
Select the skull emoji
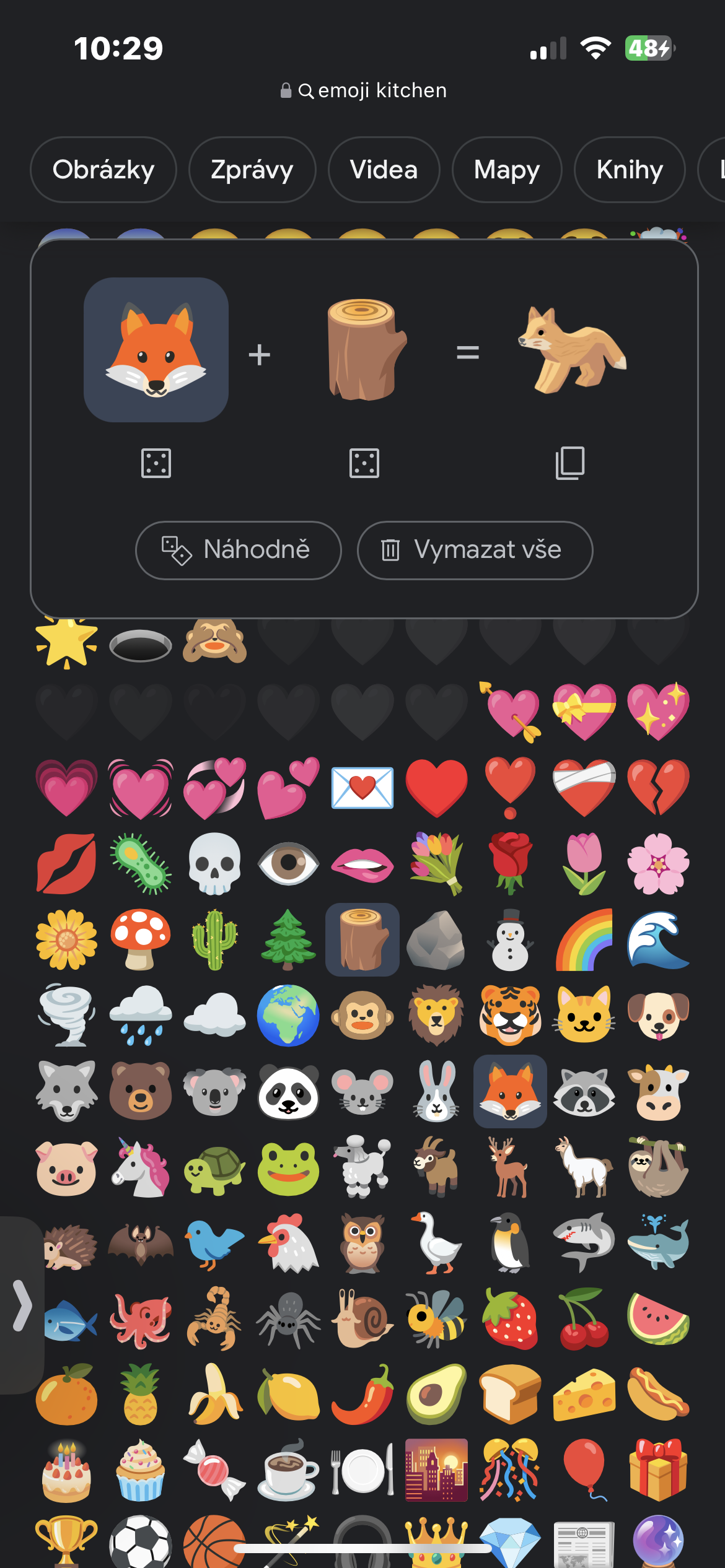click(214, 863)
